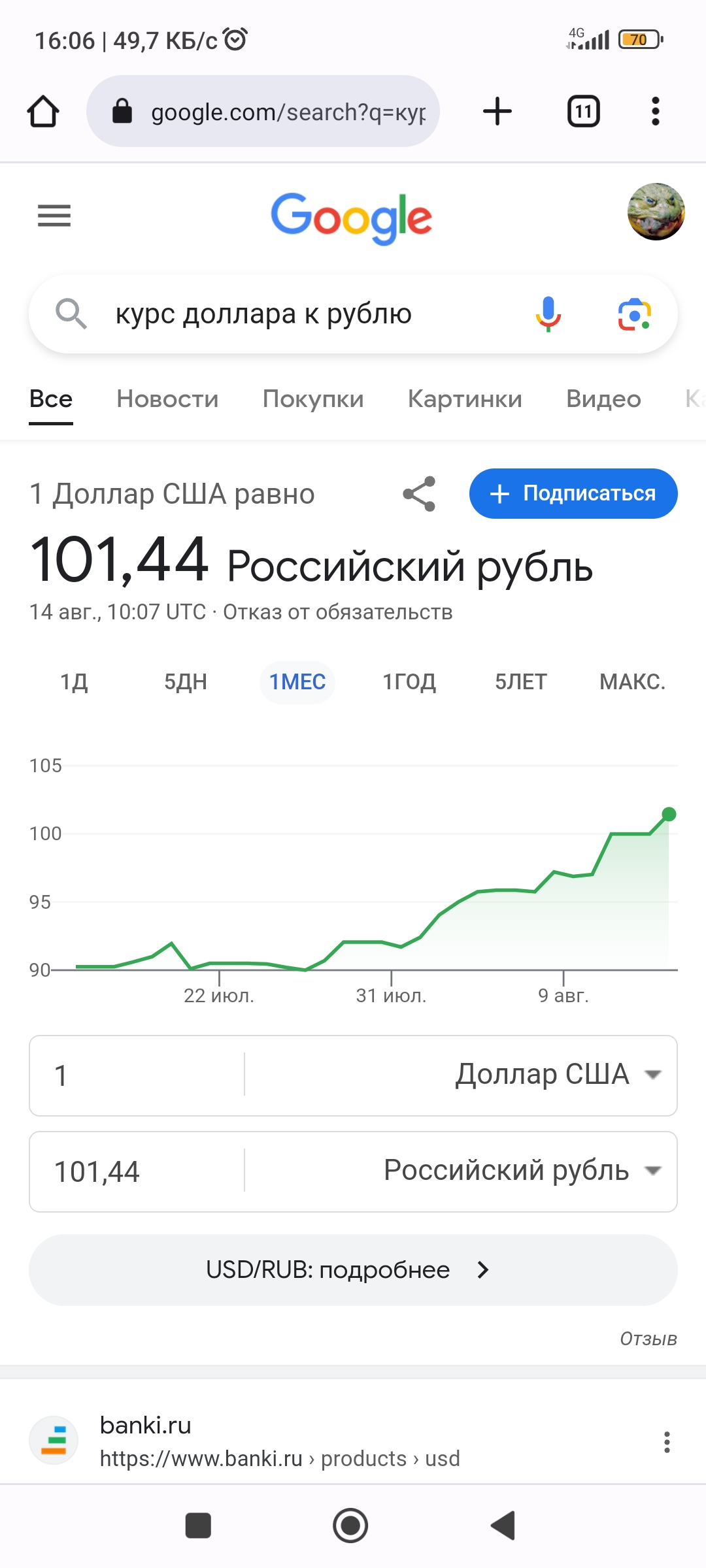Image resolution: width=706 pixels, height=1568 pixels.
Task: Open the browser home page
Action: (x=43, y=112)
